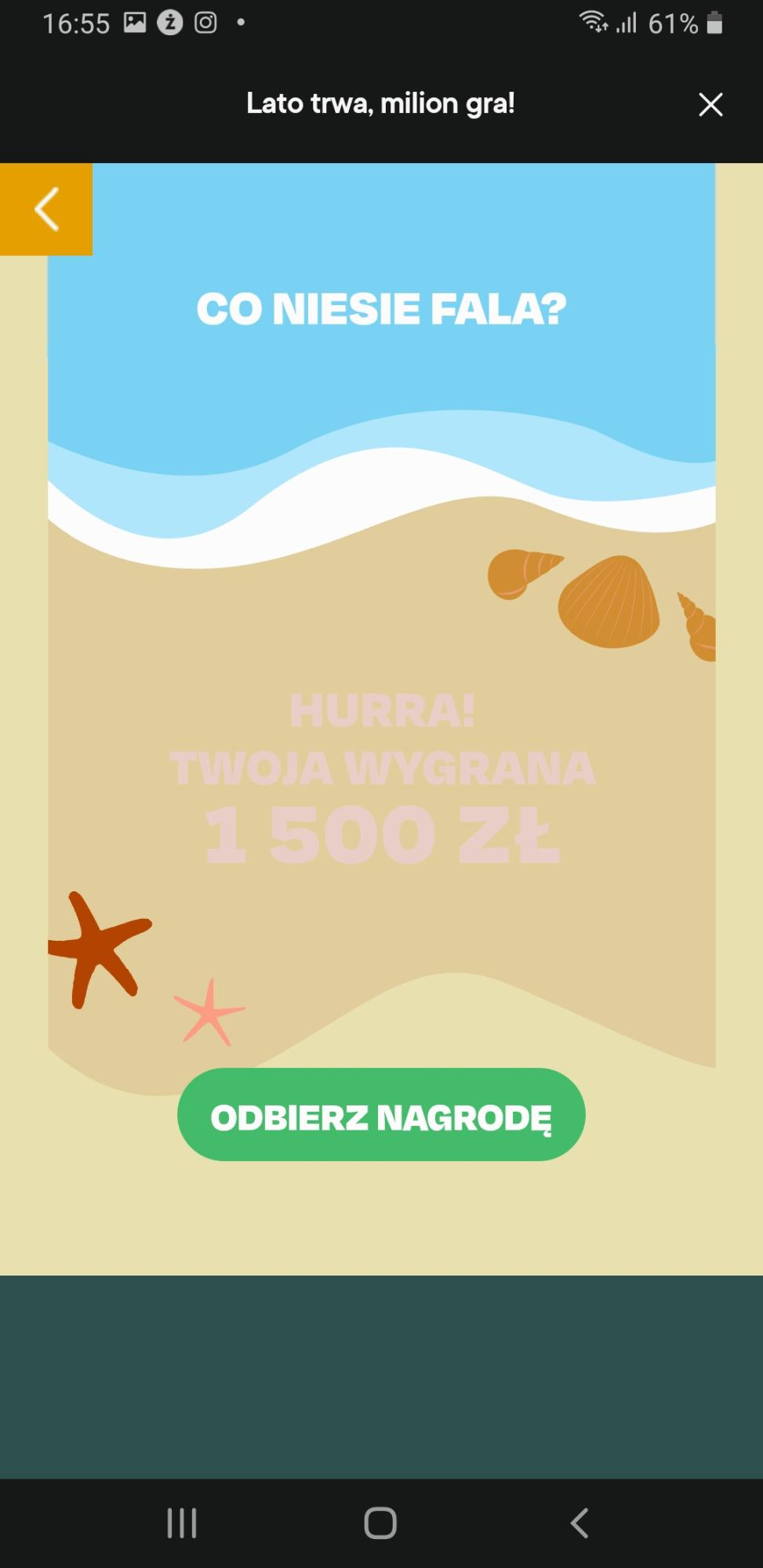Tap the system back button
Screen dimensions: 763x1568
tap(580, 1523)
